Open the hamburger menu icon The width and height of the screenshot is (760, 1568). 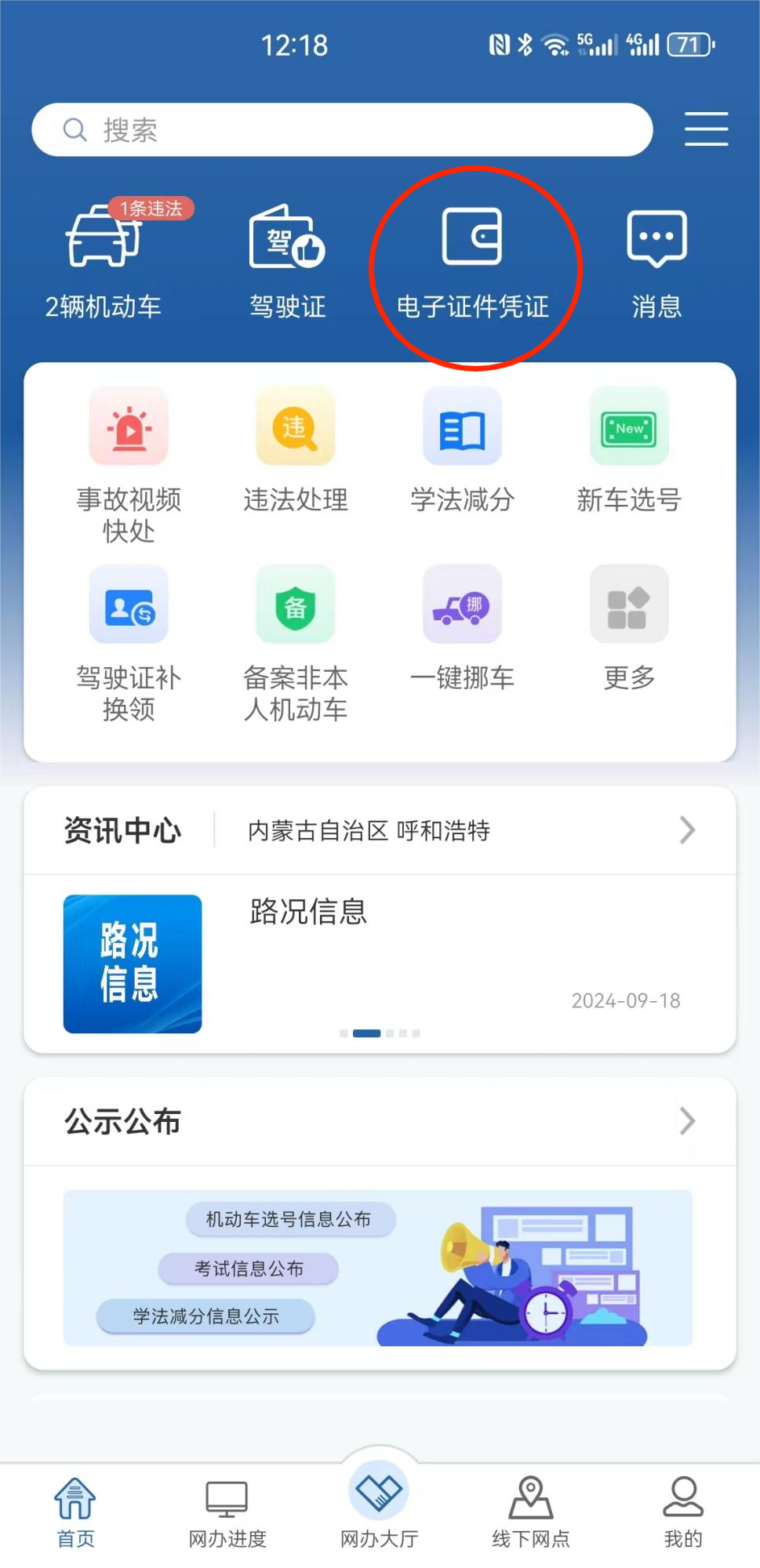click(x=706, y=129)
